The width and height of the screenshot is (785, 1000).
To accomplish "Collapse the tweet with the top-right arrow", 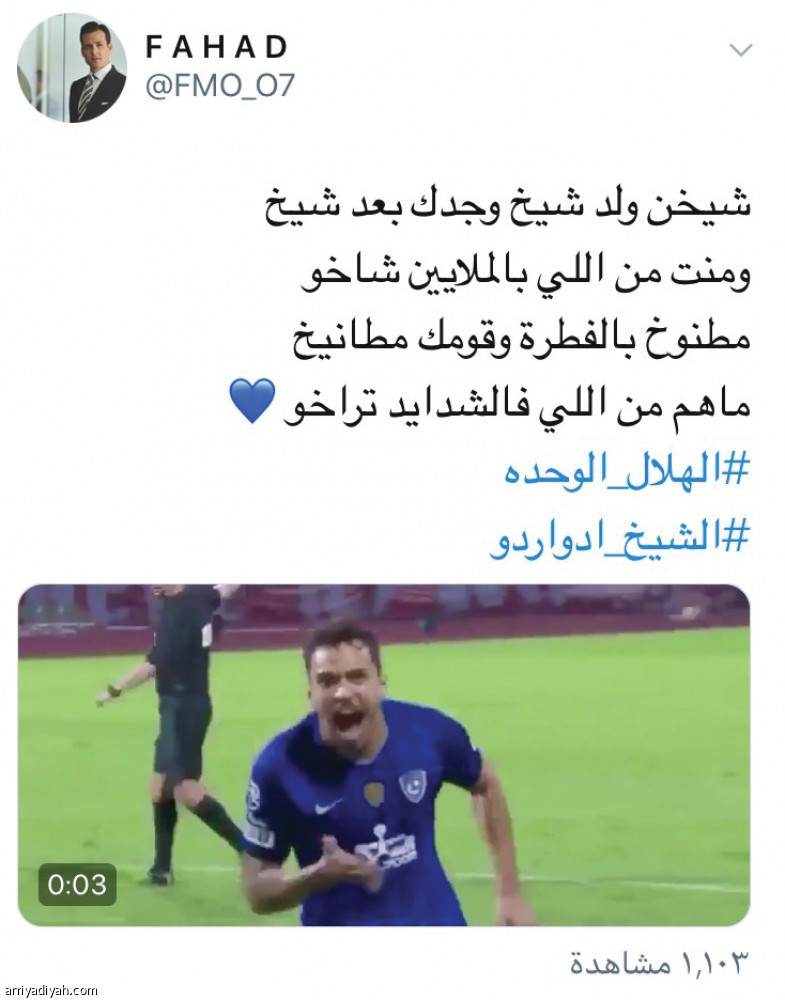I will pyautogui.click(x=740, y=48).
